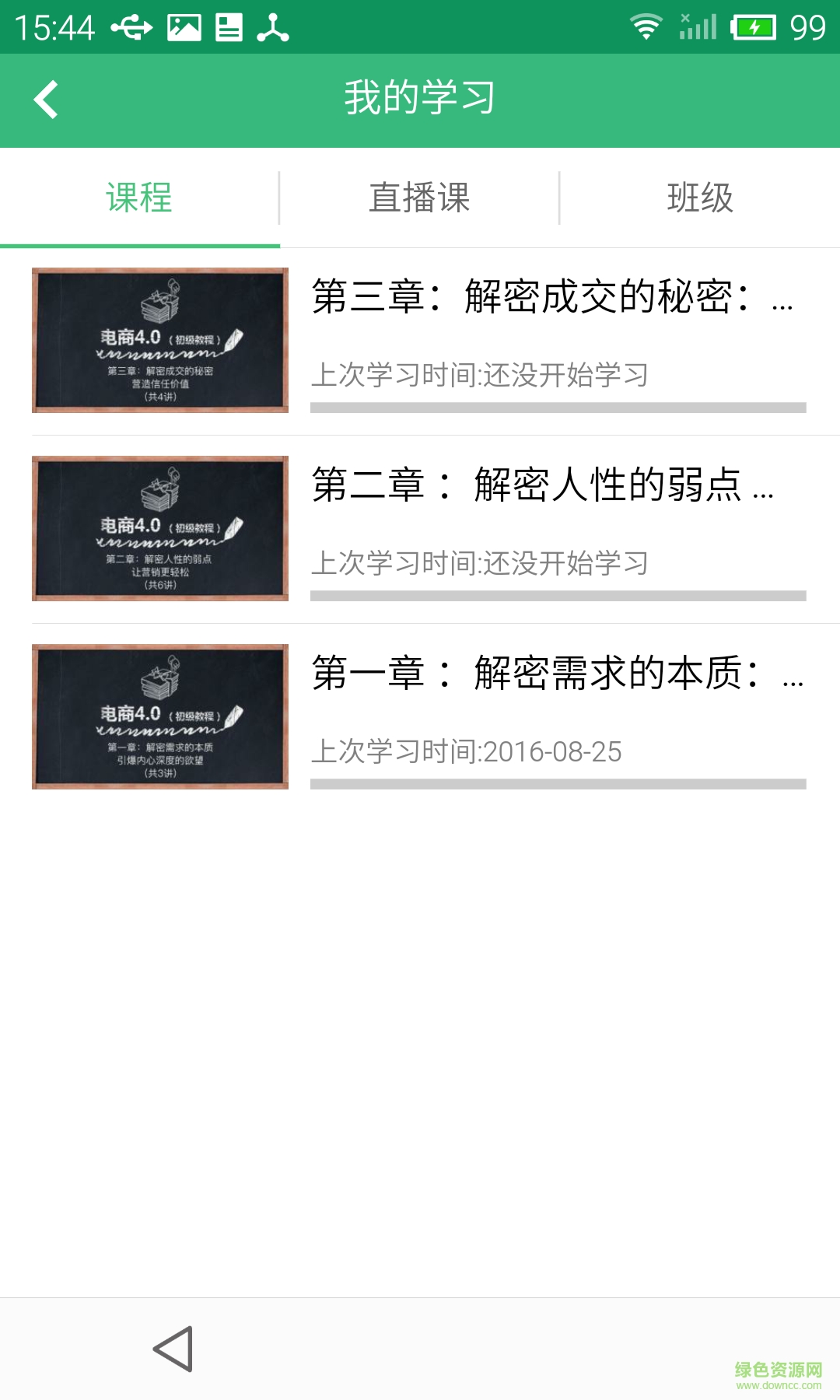Go back using the header arrow
Image resolution: width=840 pixels, height=1400 pixels.
tap(47, 100)
